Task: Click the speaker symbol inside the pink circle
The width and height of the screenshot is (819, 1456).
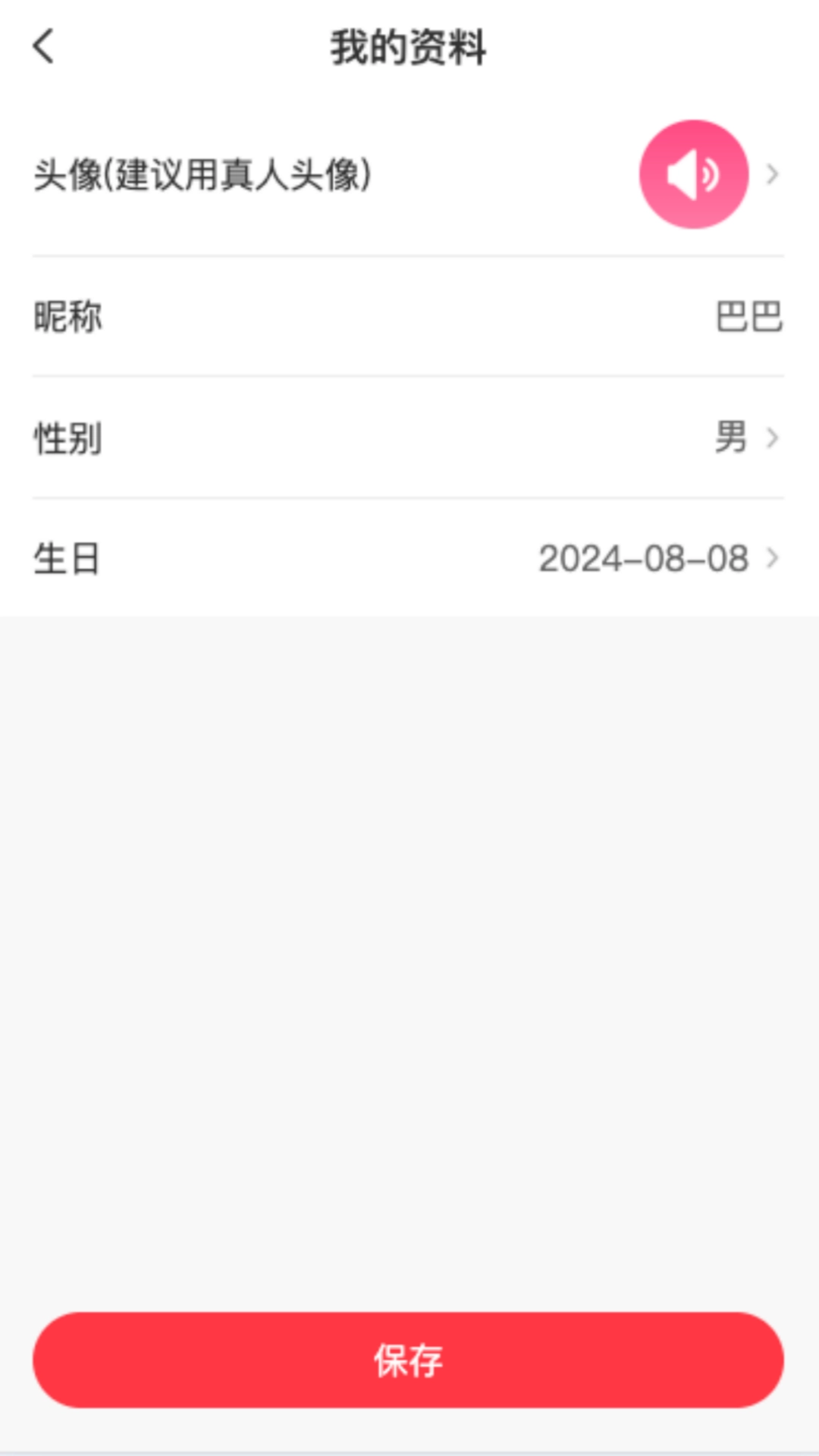Action: pyautogui.click(x=693, y=175)
